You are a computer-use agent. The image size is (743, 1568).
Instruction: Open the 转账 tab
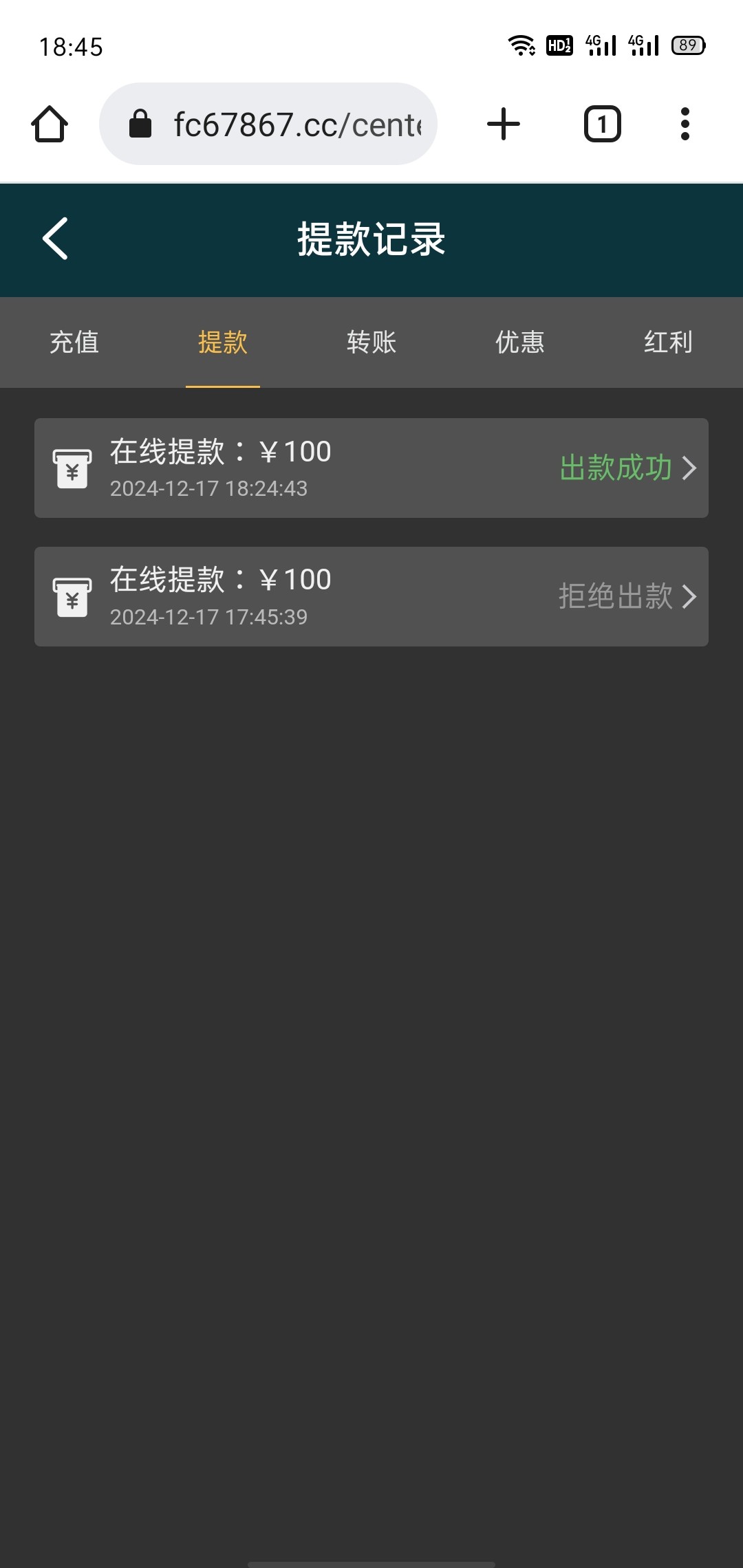[371, 342]
